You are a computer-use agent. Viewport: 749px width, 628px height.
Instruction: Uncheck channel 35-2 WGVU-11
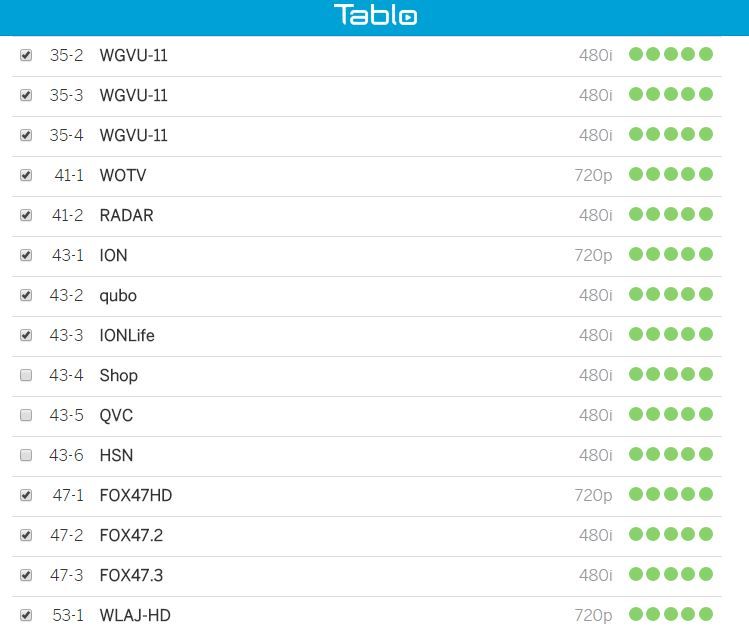(26, 55)
